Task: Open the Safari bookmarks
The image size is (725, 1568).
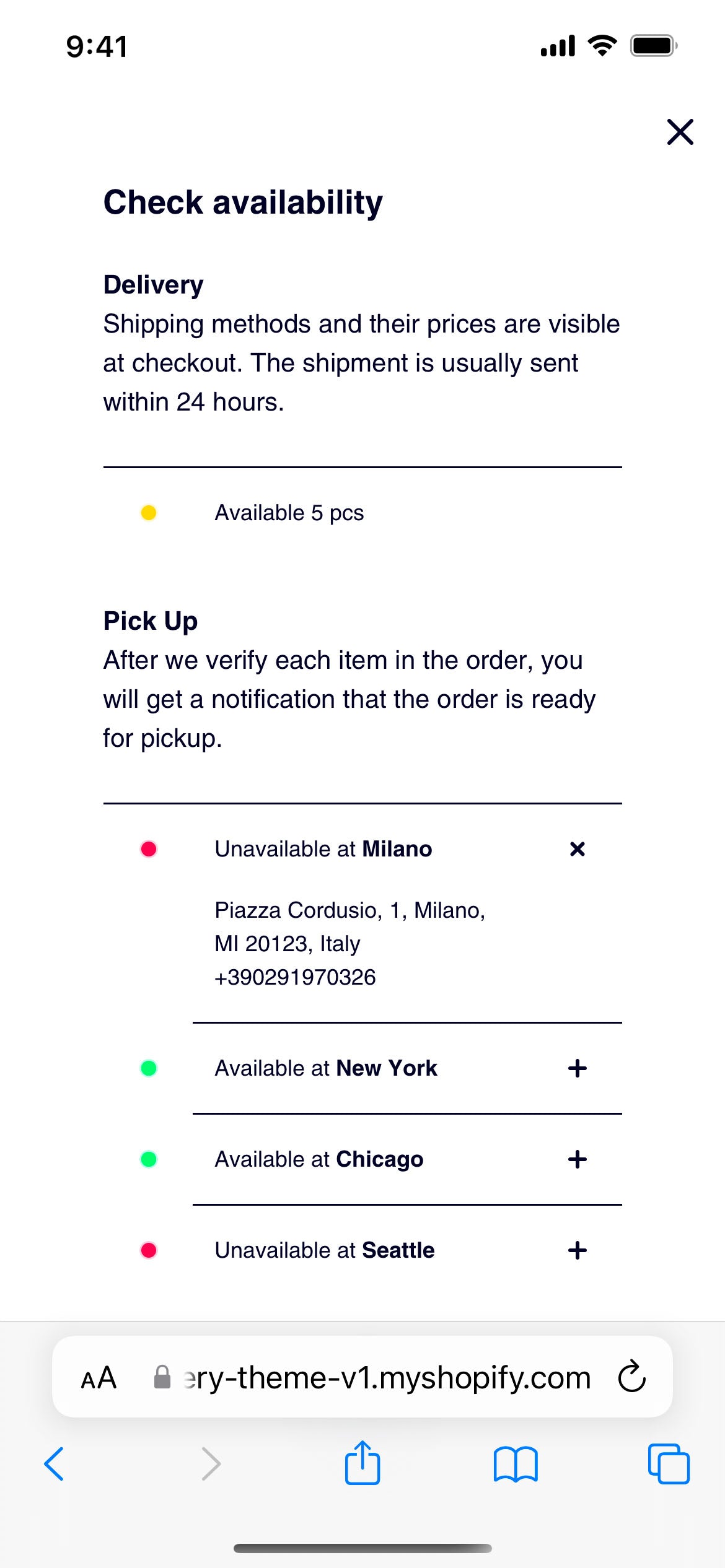Action: (x=516, y=1464)
